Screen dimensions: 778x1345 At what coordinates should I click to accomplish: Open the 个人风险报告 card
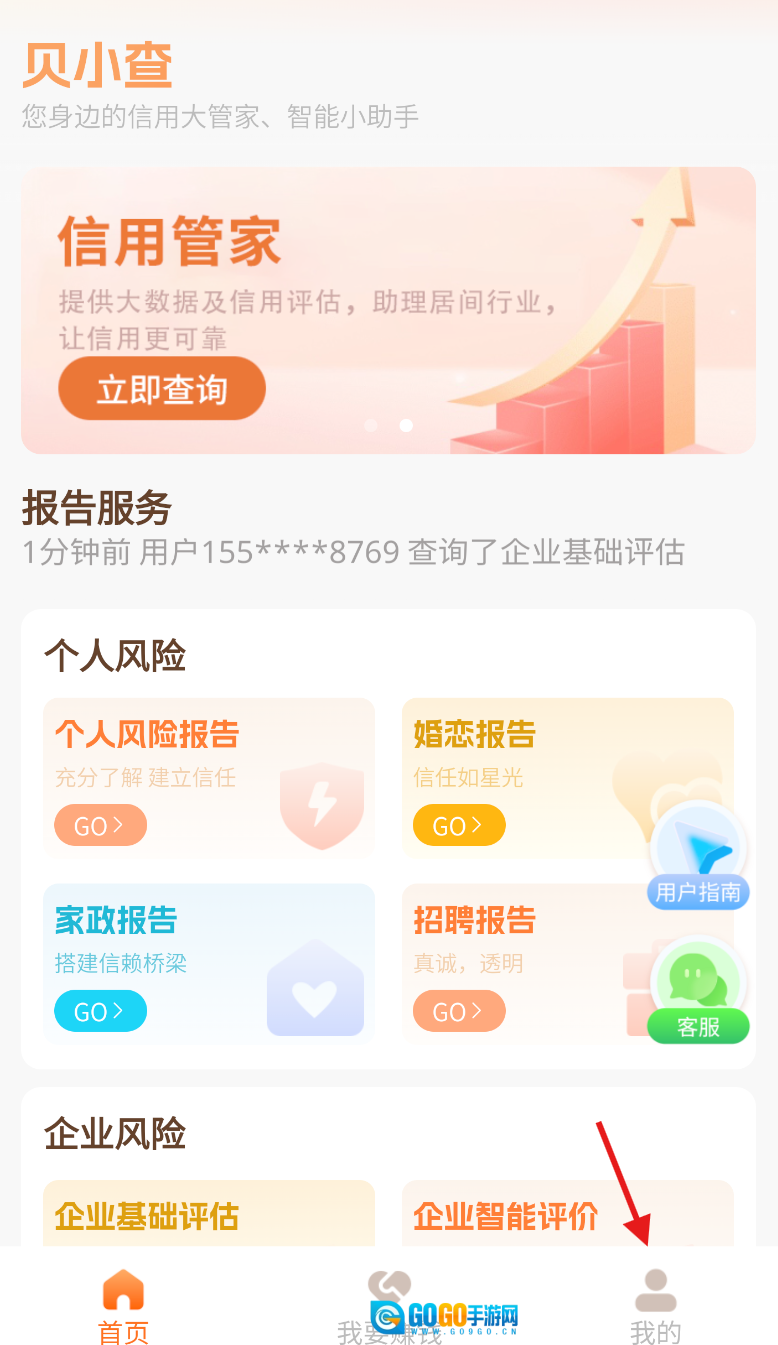(208, 777)
